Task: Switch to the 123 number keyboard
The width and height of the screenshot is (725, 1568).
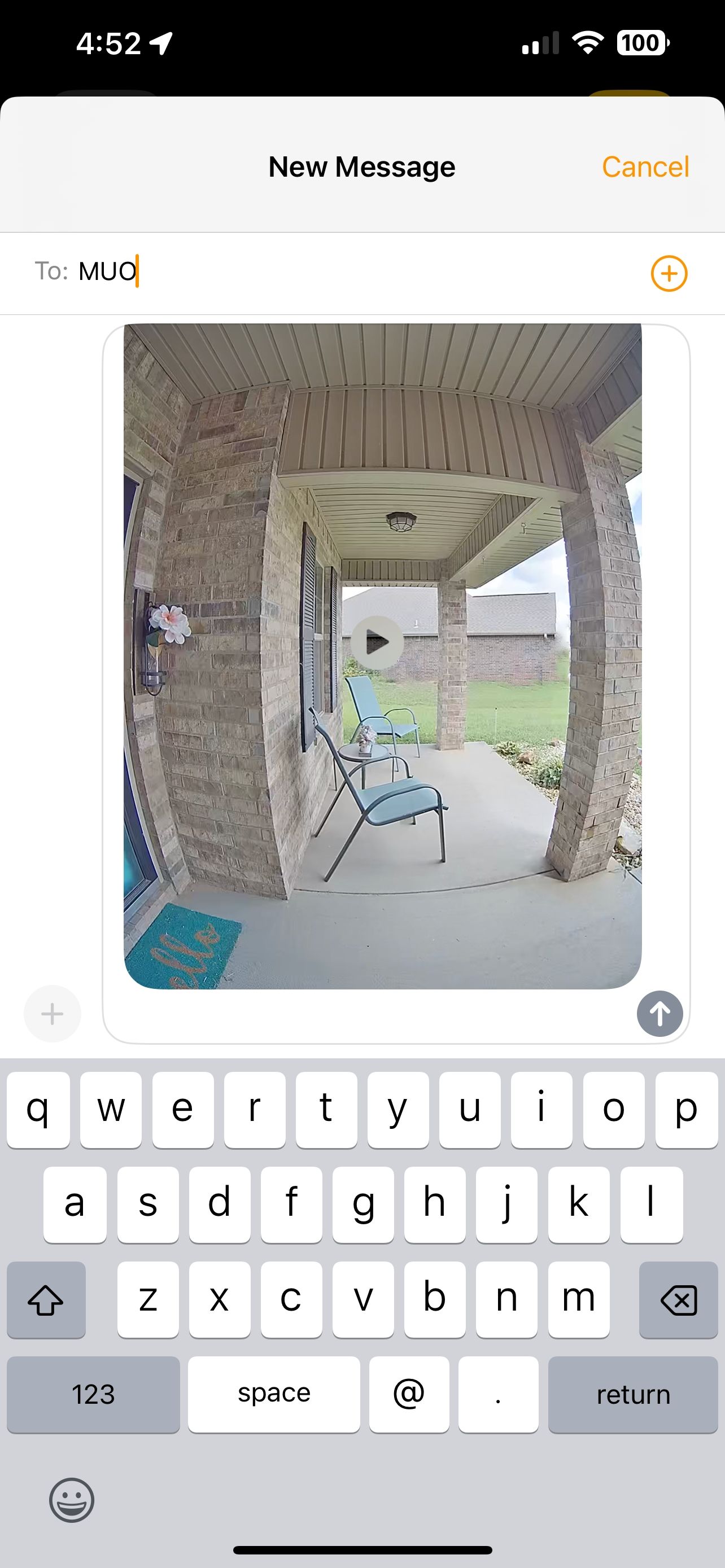Action: (x=93, y=1395)
